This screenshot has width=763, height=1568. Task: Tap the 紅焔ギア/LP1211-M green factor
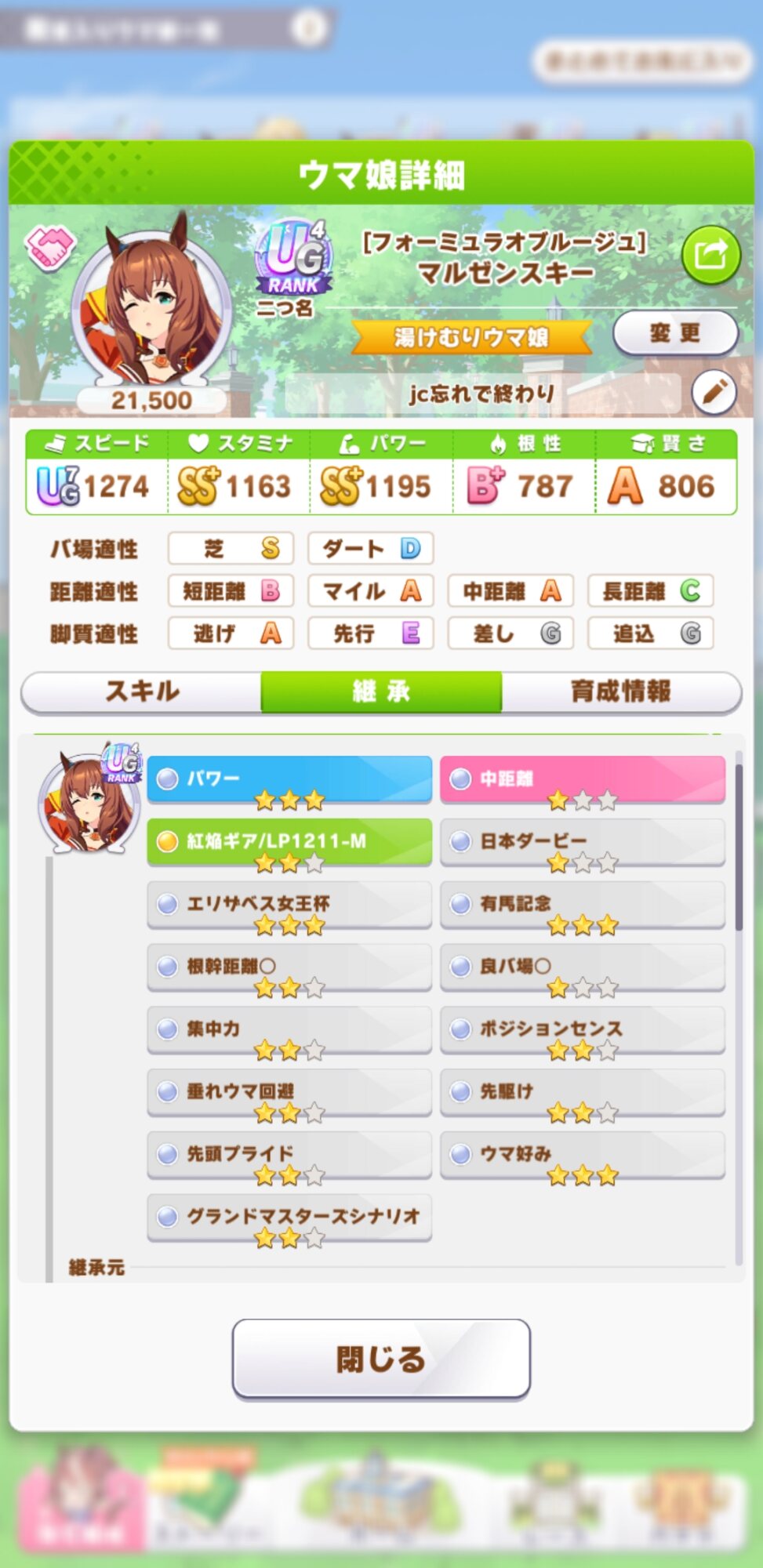[x=289, y=842]
